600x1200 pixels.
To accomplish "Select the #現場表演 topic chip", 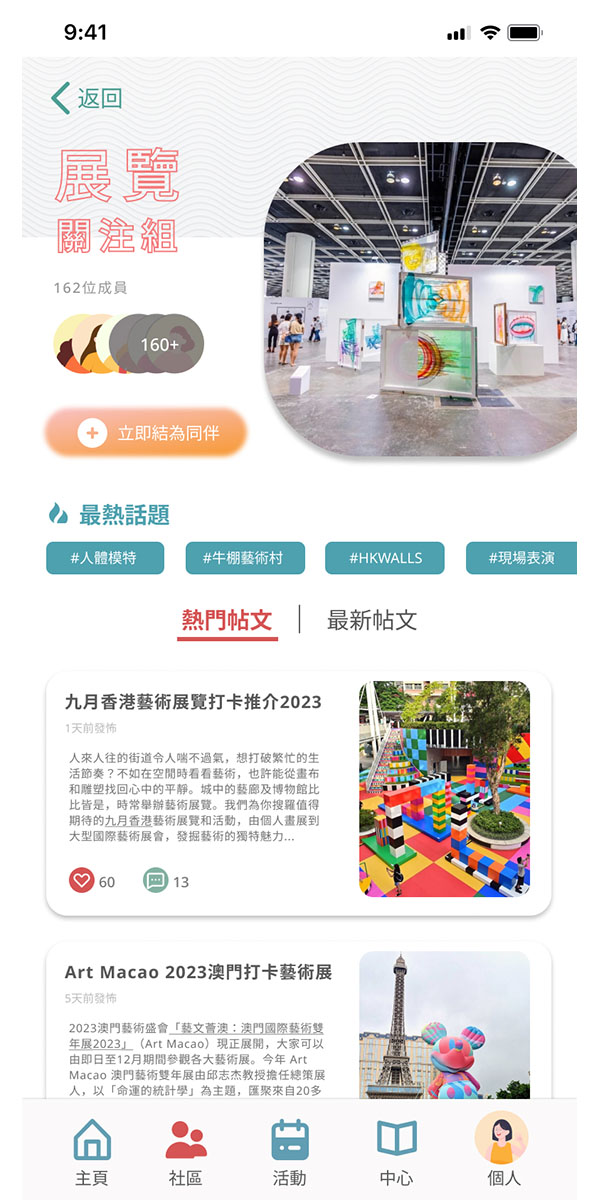I will click(521, 558).
